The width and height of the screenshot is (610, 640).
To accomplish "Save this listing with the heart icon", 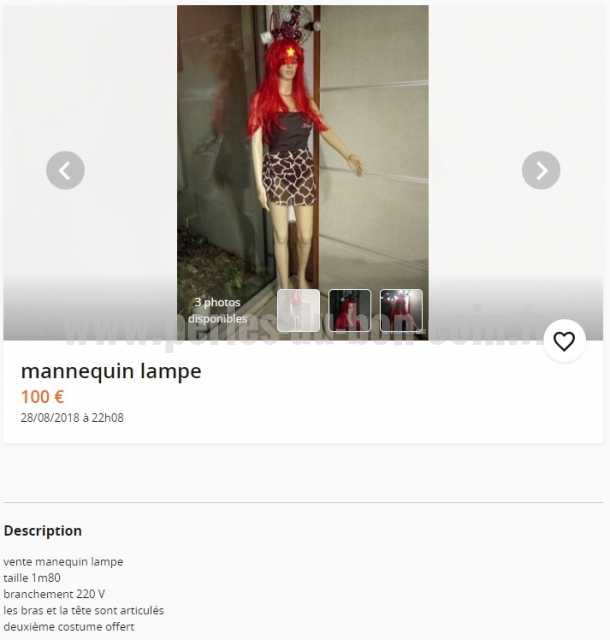I will (564, 341).
